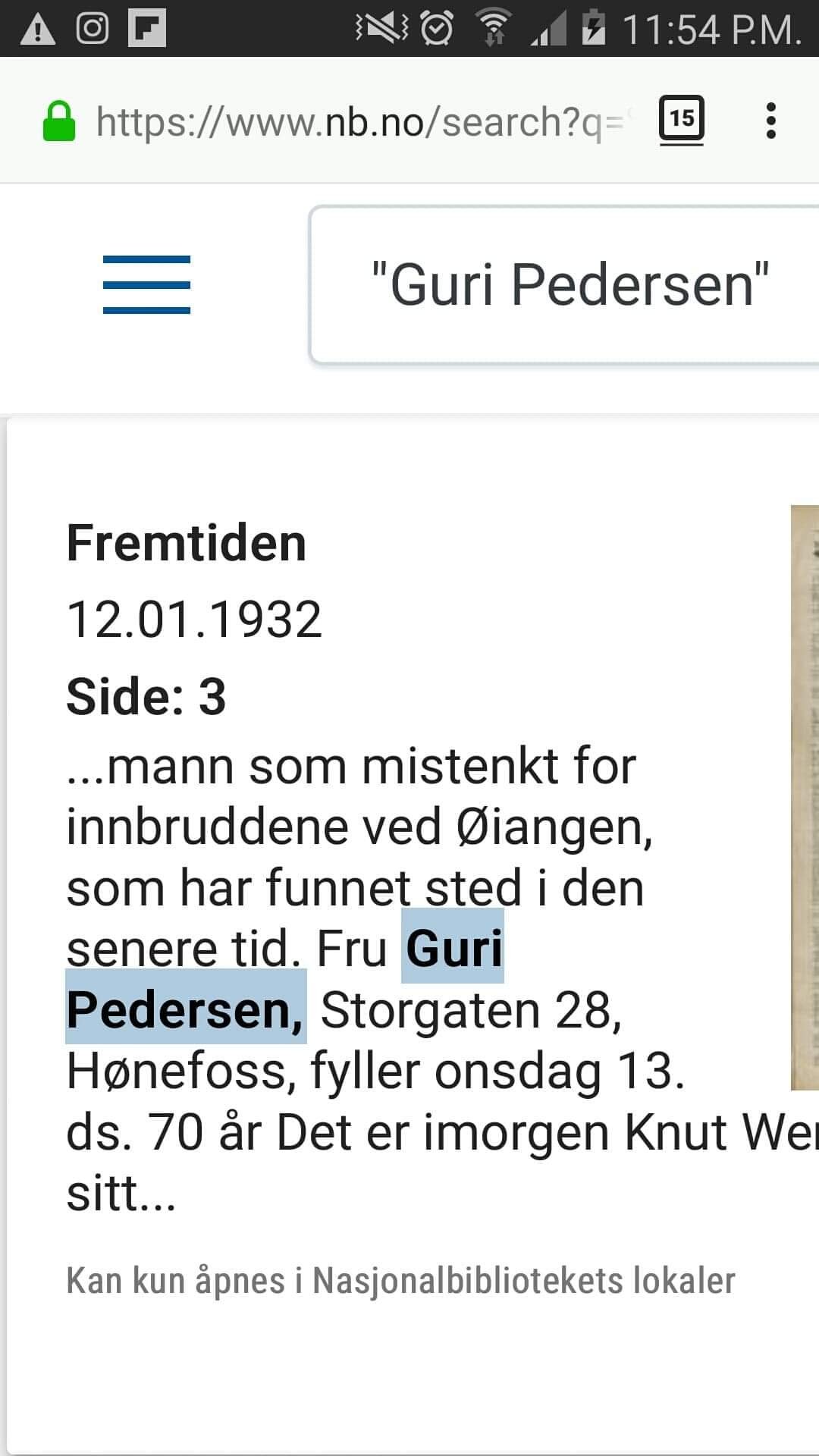819x1456 pixels.
Task: Edit the "Guri Pedersen" search field
Action: point(565,285)
